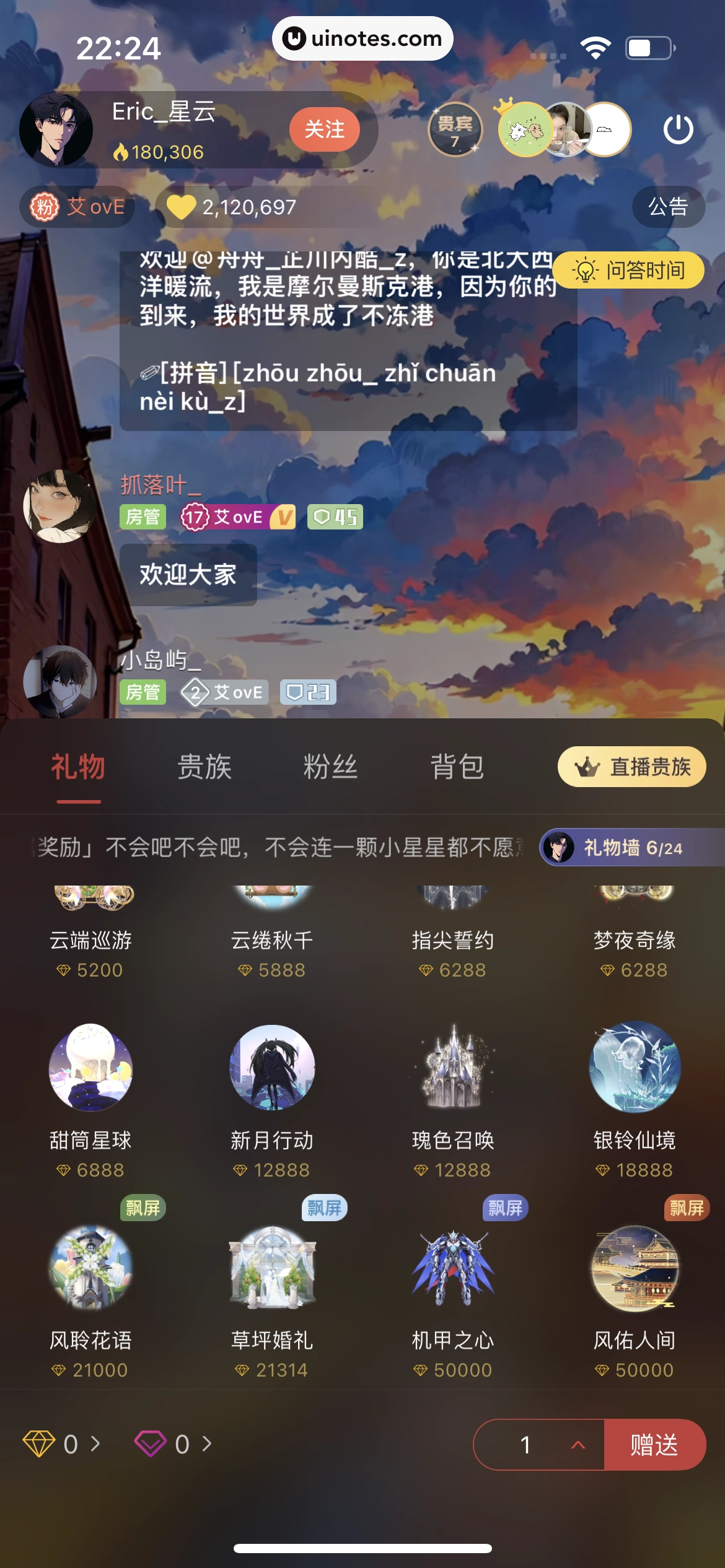
Task: Open the 直播贵族 button
Action: (631, 767)
